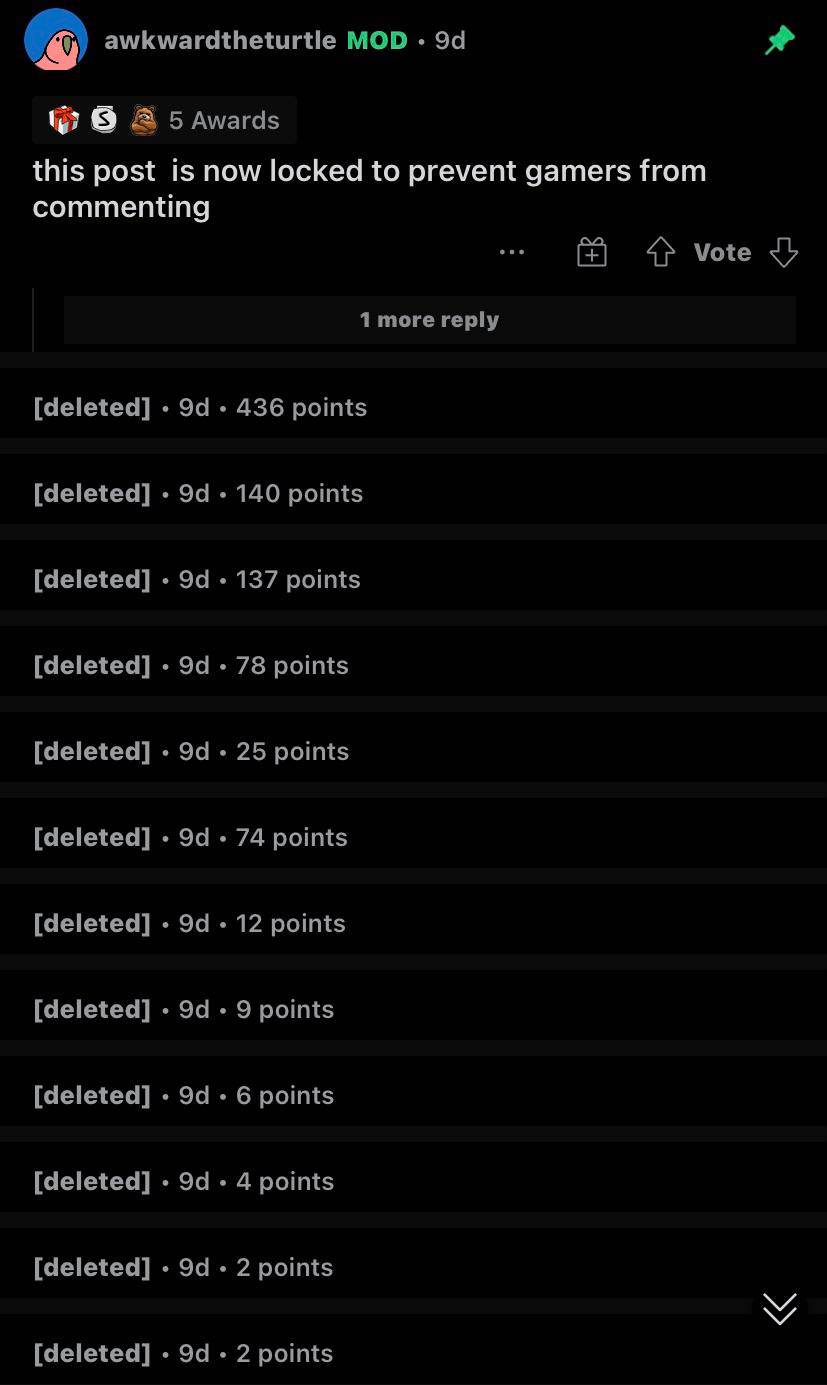Select the give award gift icon
The image size is (827, 1385).
point(591,252)
